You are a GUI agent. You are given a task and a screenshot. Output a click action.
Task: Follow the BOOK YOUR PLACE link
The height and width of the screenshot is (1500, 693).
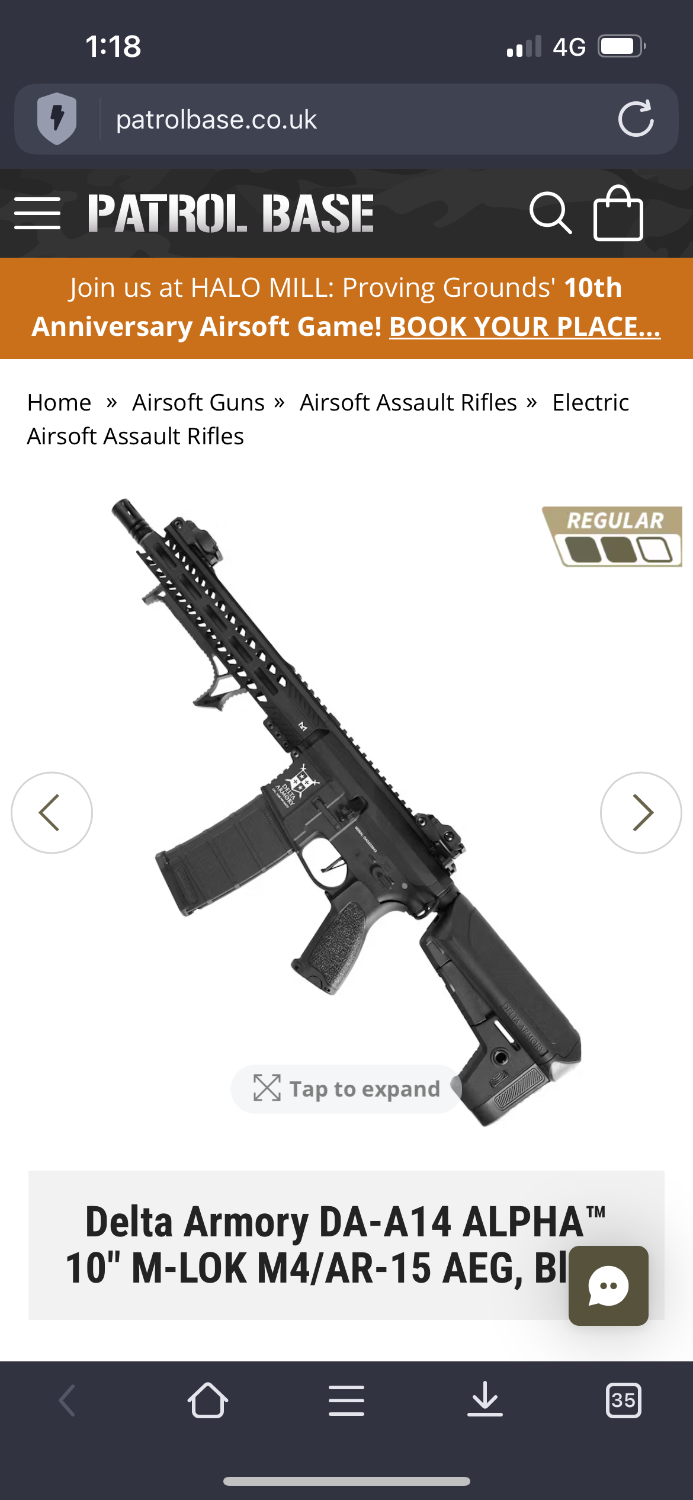click(524, 327)
